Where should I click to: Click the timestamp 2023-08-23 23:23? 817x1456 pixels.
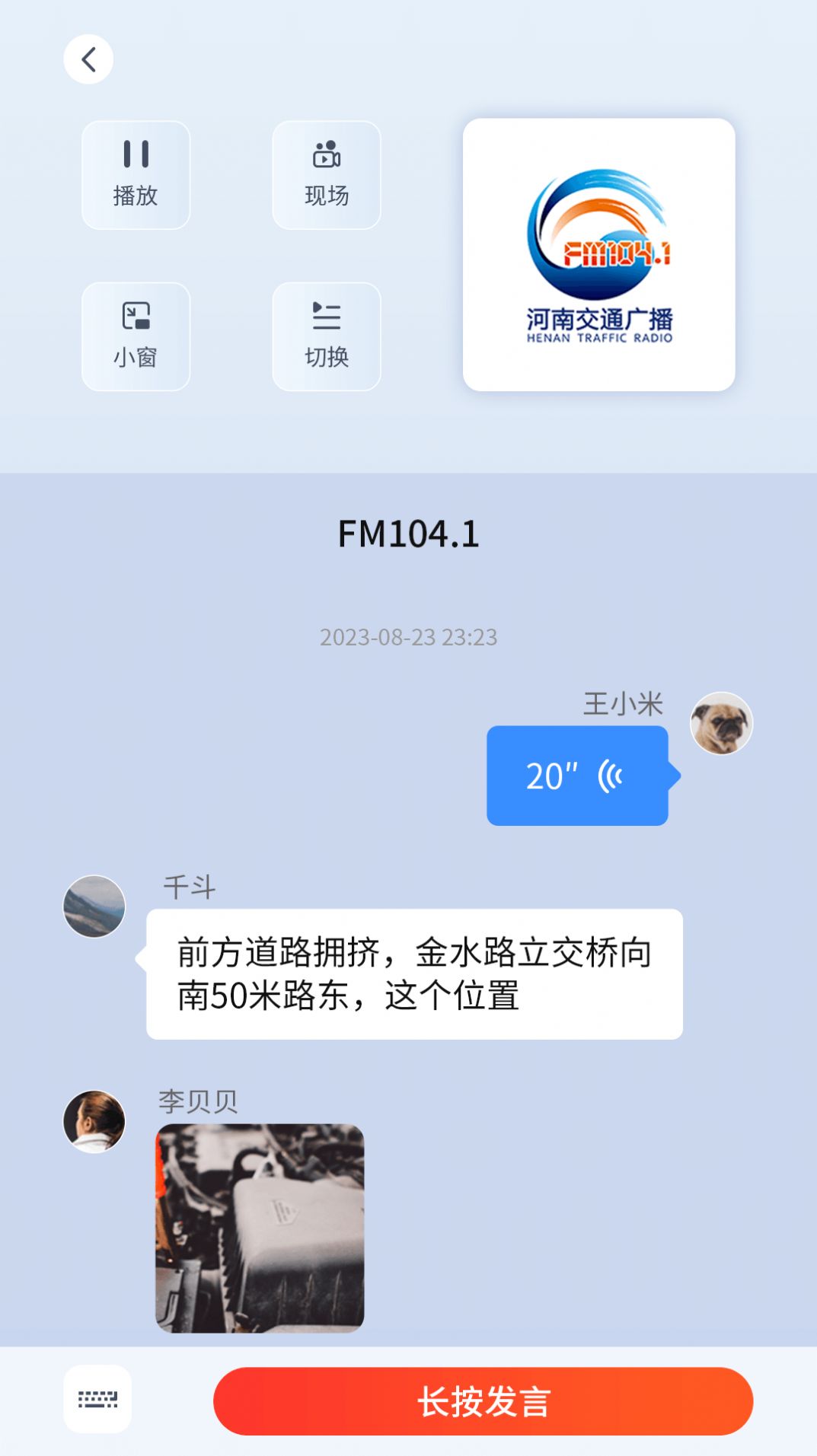click(408, 638)
